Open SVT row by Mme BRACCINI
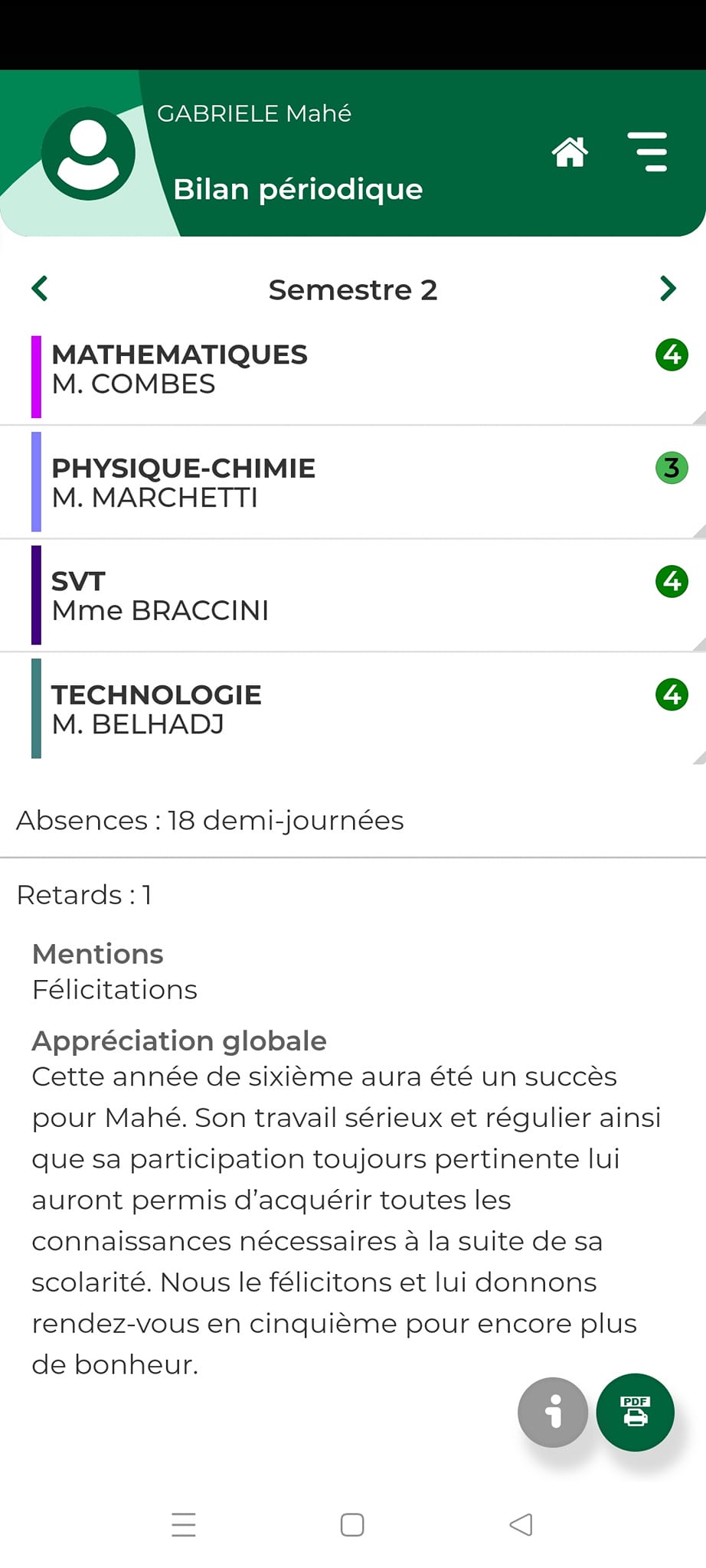706x1568 pixels. [353, 596]
